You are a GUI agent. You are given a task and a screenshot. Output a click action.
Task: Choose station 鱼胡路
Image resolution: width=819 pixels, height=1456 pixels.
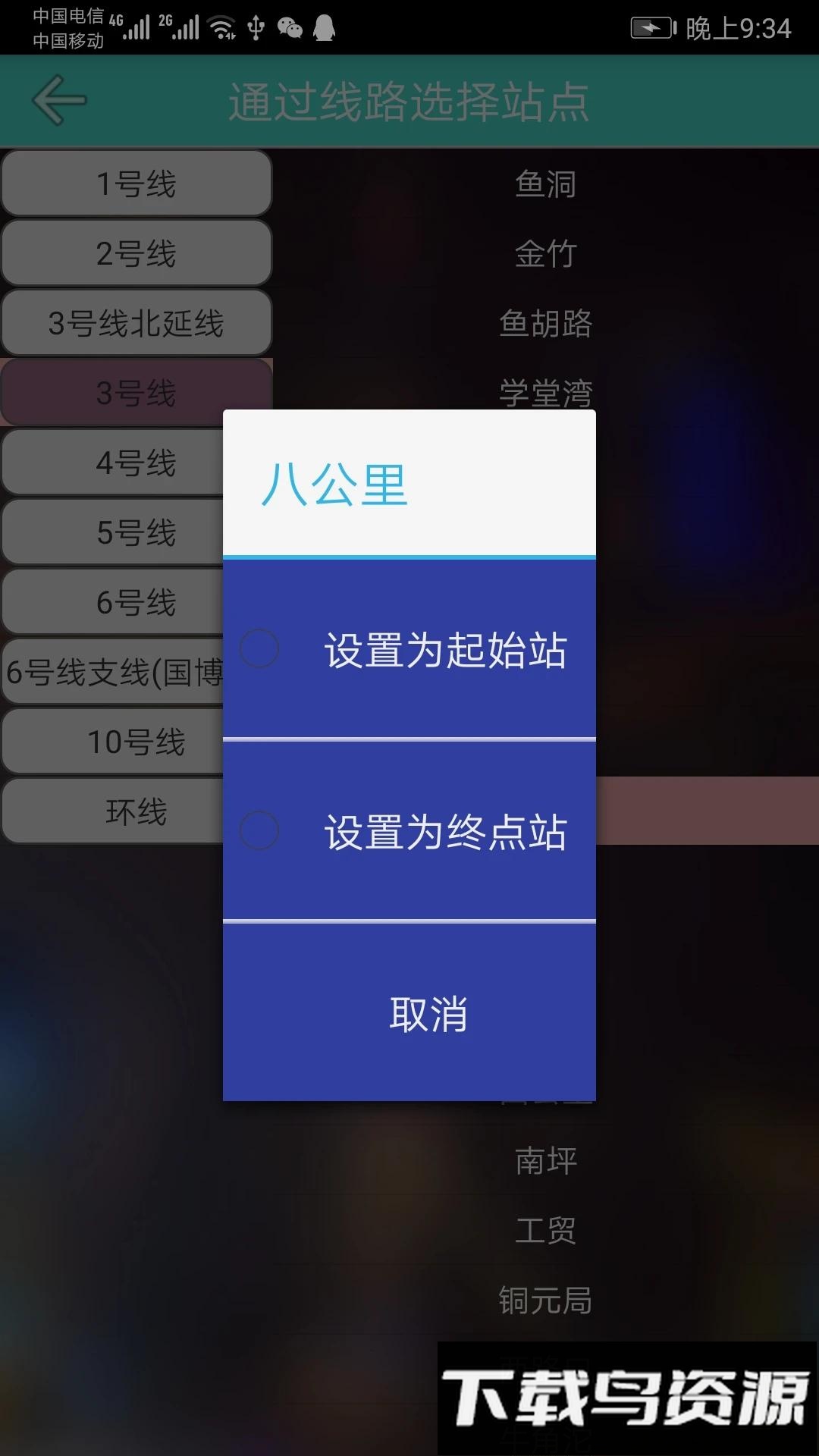pyautogui.click(x=545, y=323)
